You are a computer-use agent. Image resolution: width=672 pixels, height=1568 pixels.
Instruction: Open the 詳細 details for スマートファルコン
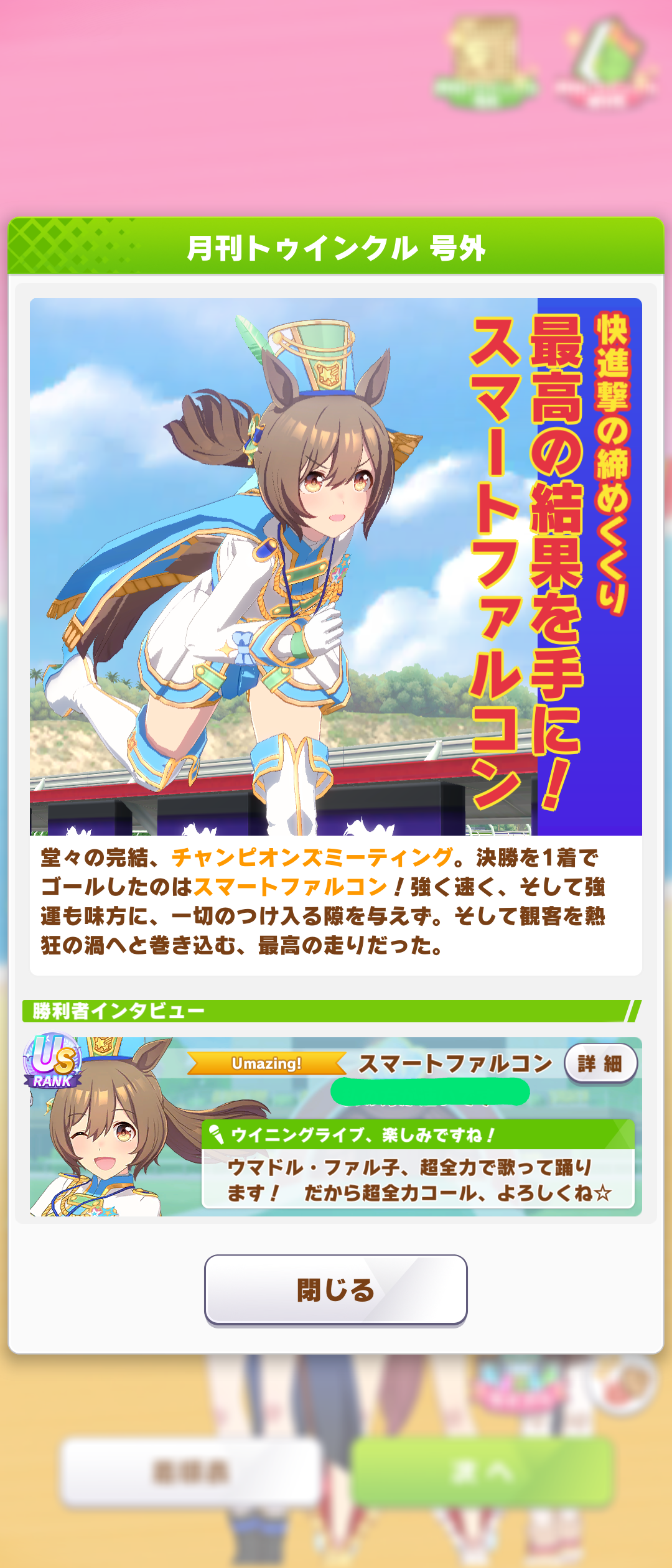click(x=600, y=1064)
